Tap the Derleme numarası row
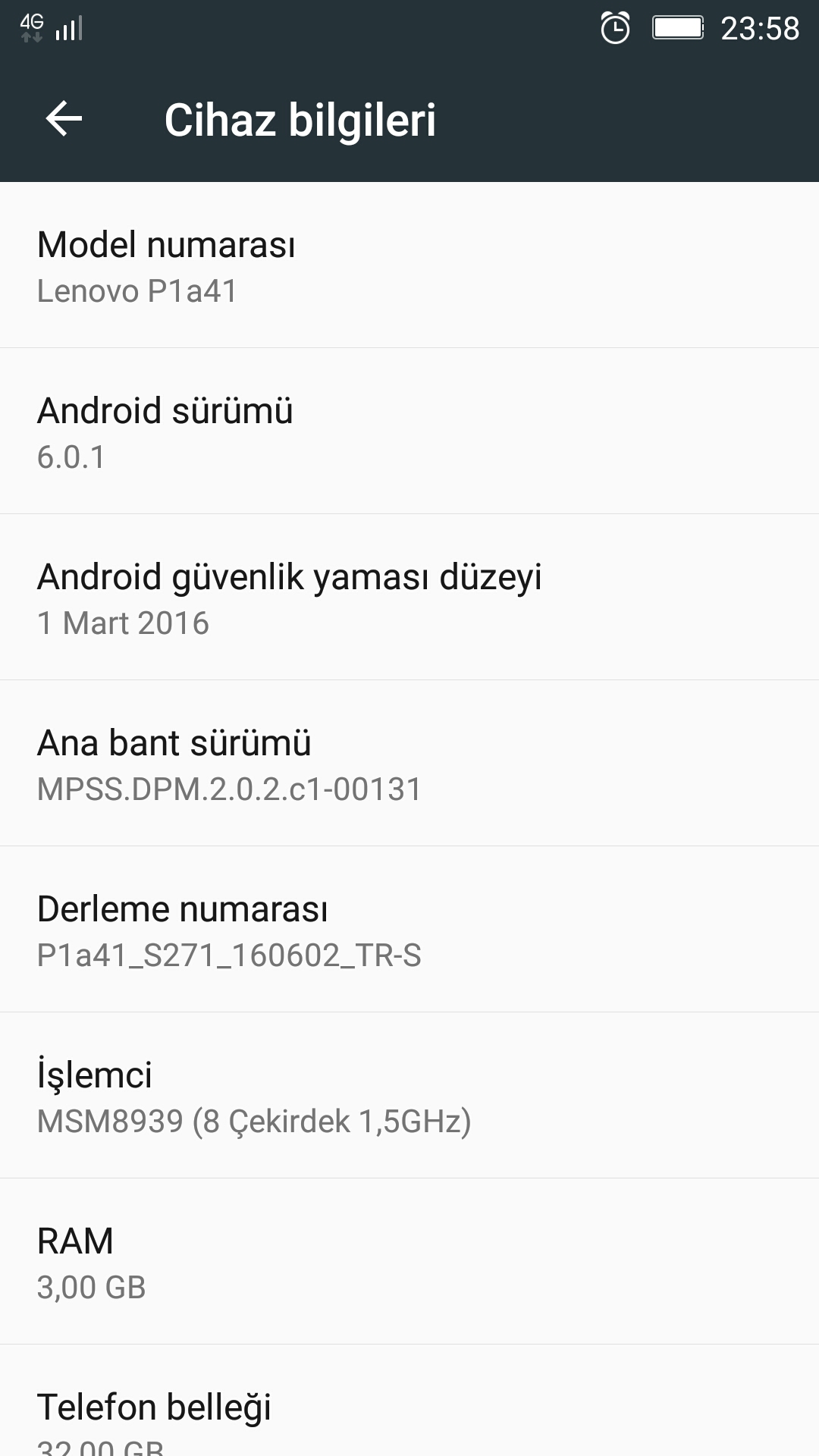 point(409,930)
